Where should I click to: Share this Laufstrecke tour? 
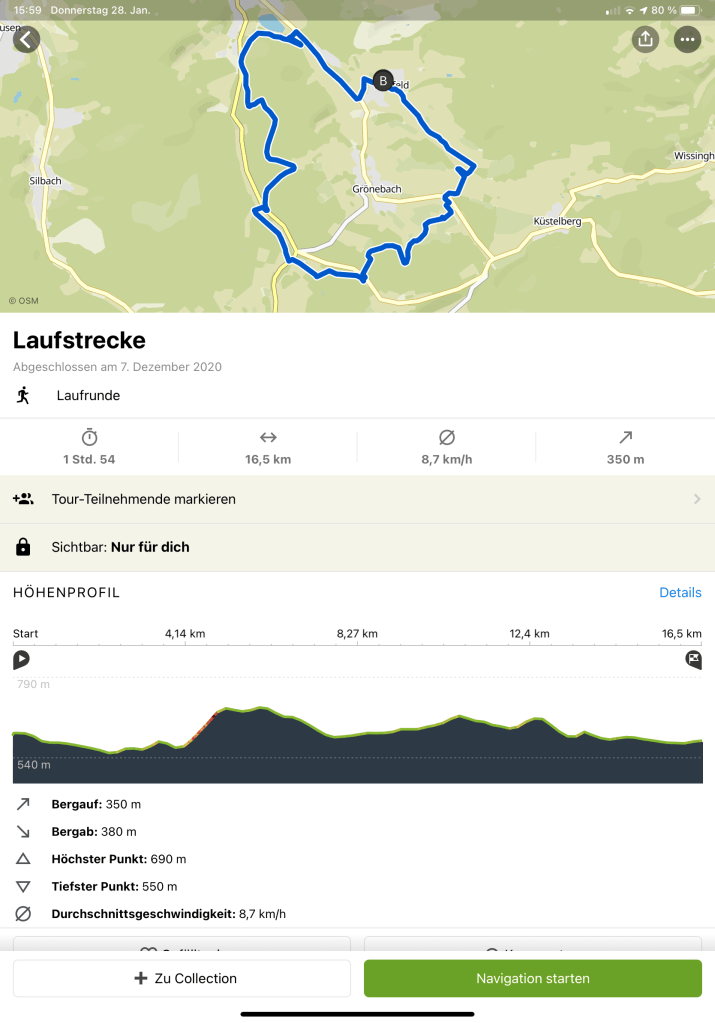pos(645,39)
